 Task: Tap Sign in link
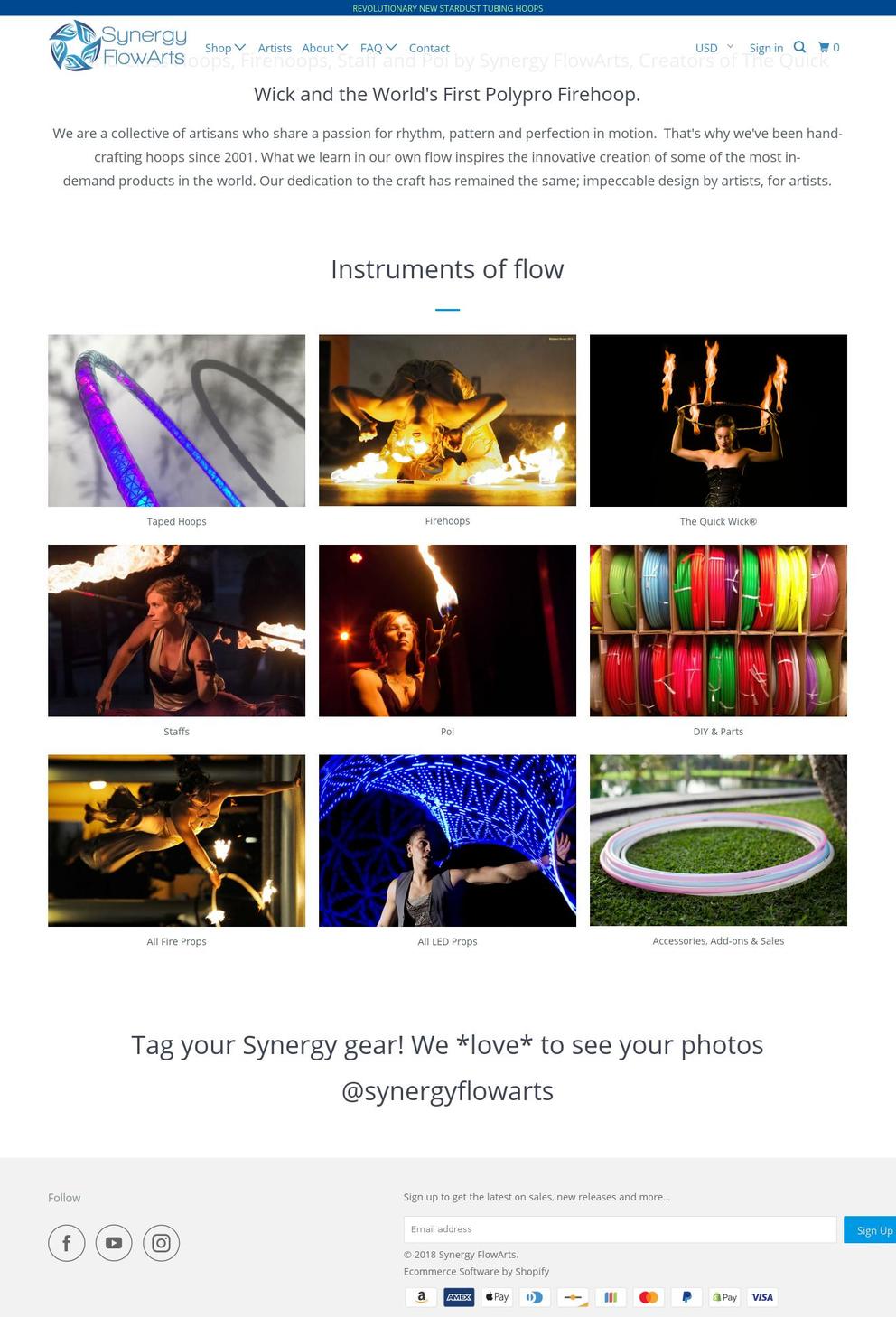766,48
